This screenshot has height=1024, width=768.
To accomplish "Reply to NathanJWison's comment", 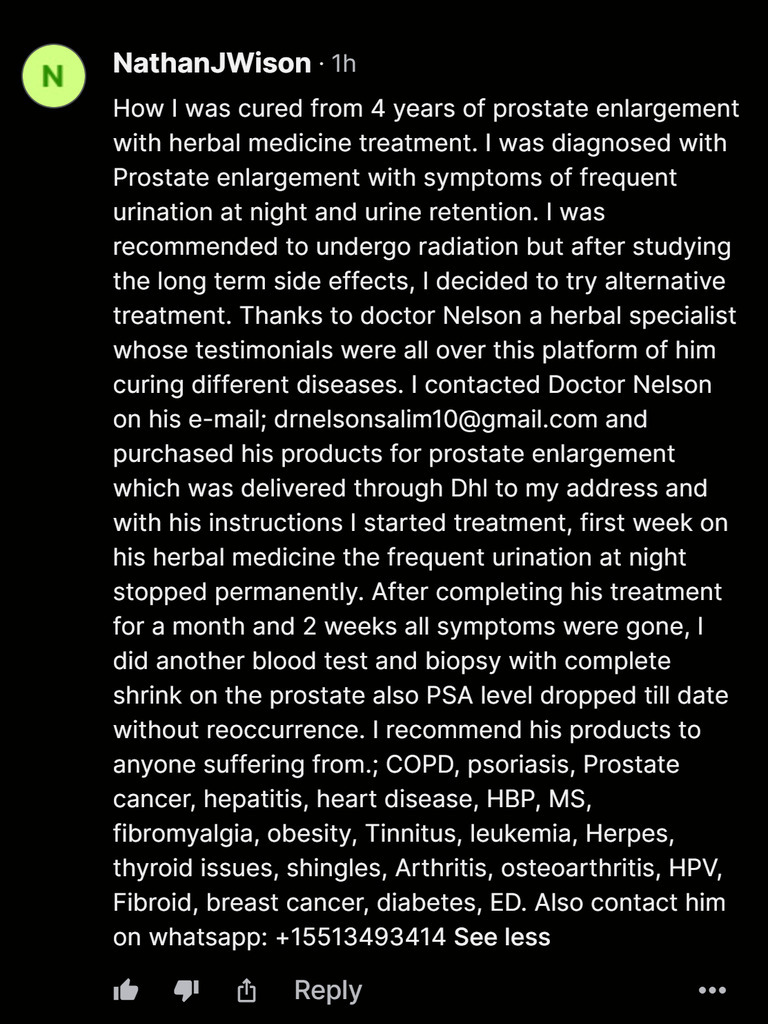I will pos(327,991).
